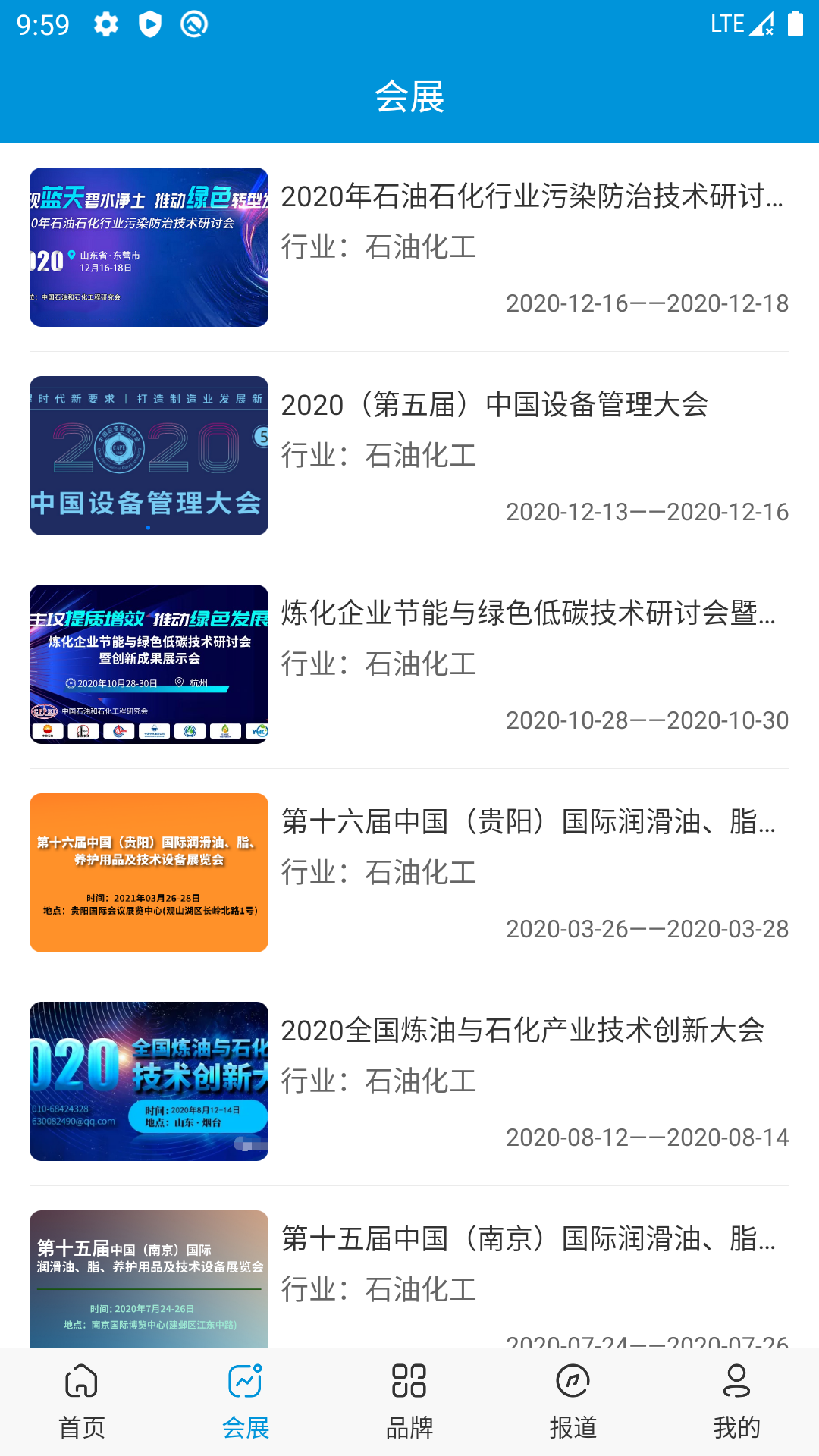Open 2020全国炼油与石化产业技术创新大会 entry
Screen dimensions: 819x1456
coord(522,1031)
